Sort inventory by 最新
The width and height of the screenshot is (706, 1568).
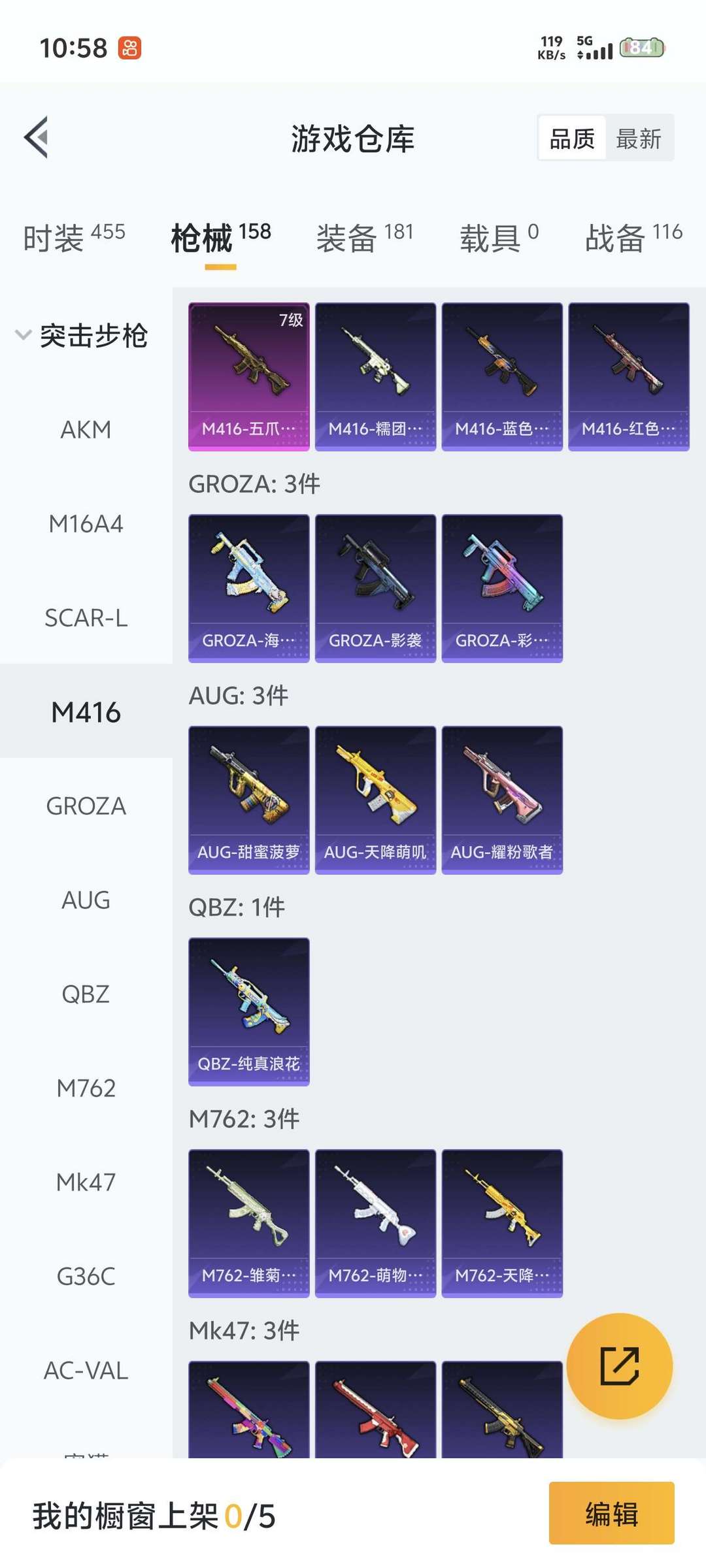[x=639, y=139]
